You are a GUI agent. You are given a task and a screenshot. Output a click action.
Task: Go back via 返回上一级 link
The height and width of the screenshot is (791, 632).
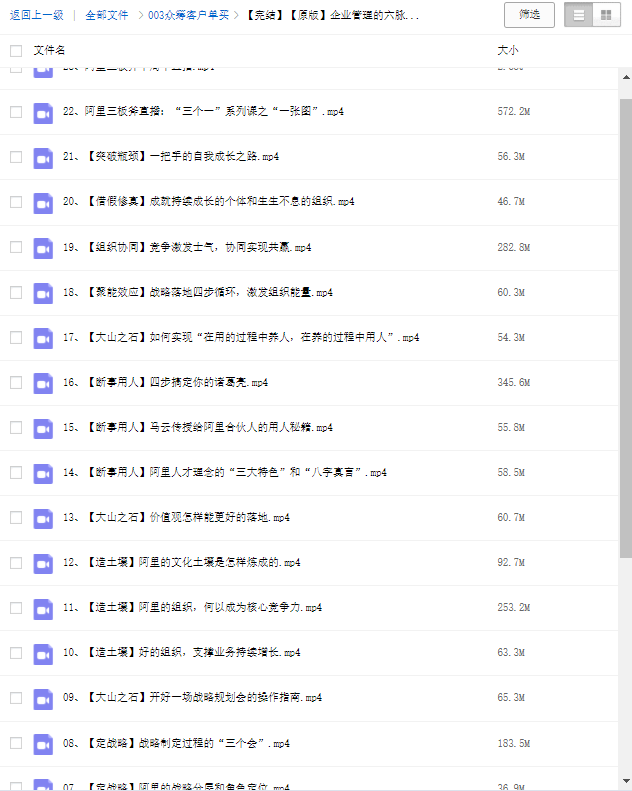click(x=37, y=16)
